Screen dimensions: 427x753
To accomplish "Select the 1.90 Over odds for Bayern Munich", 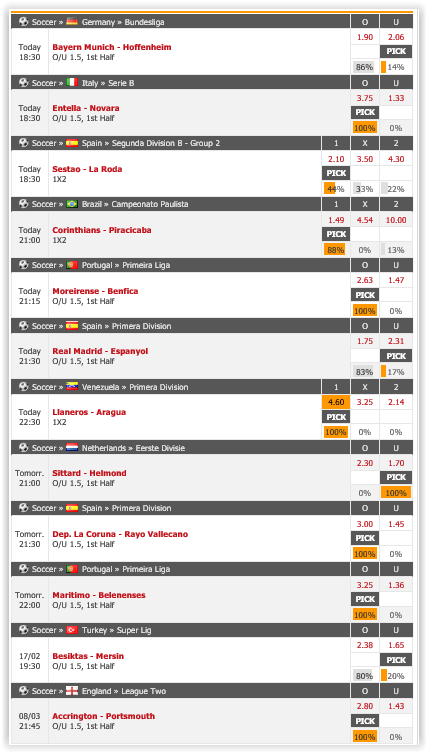I will coord(365,37).
